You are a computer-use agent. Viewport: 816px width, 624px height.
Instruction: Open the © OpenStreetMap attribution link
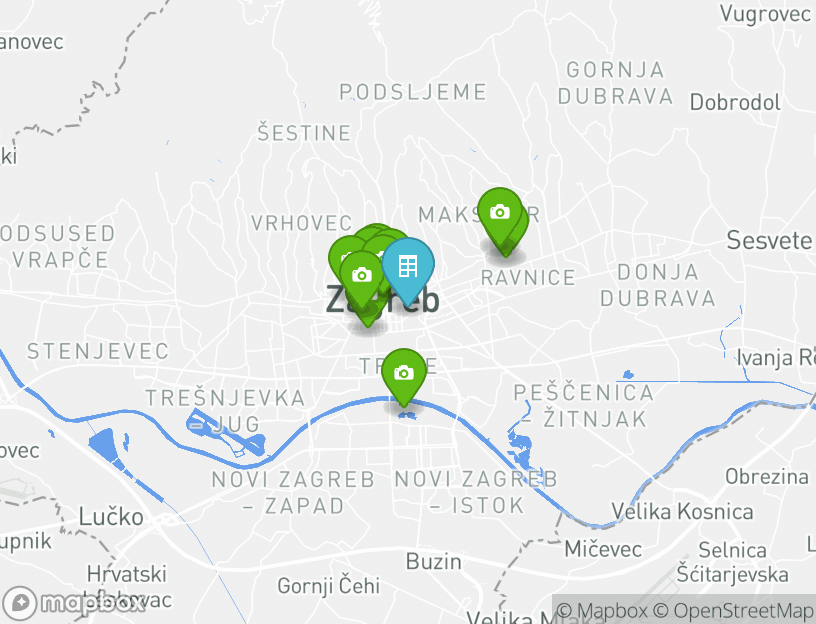pyautogui.click(x=734, y=610)
